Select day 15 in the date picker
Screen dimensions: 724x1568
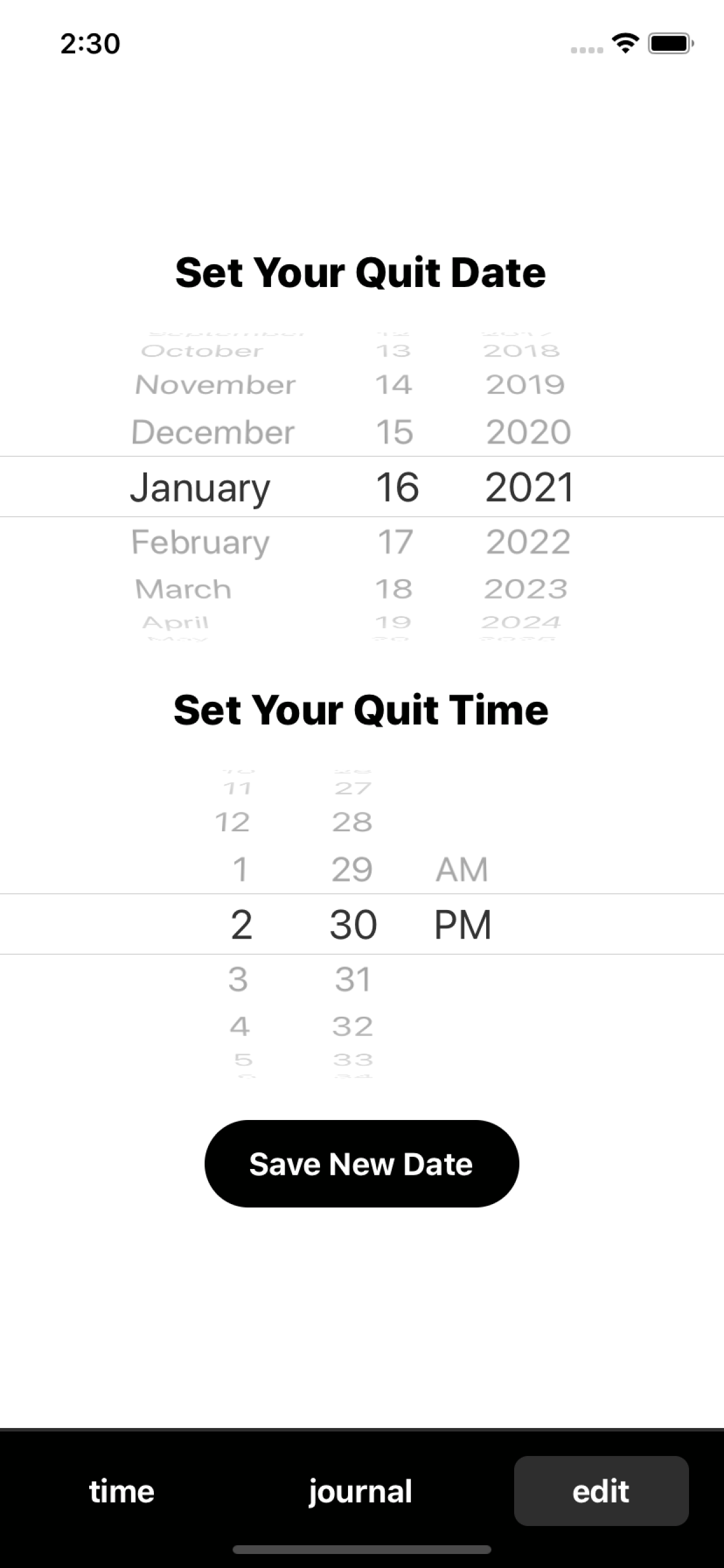pos(394,432)
